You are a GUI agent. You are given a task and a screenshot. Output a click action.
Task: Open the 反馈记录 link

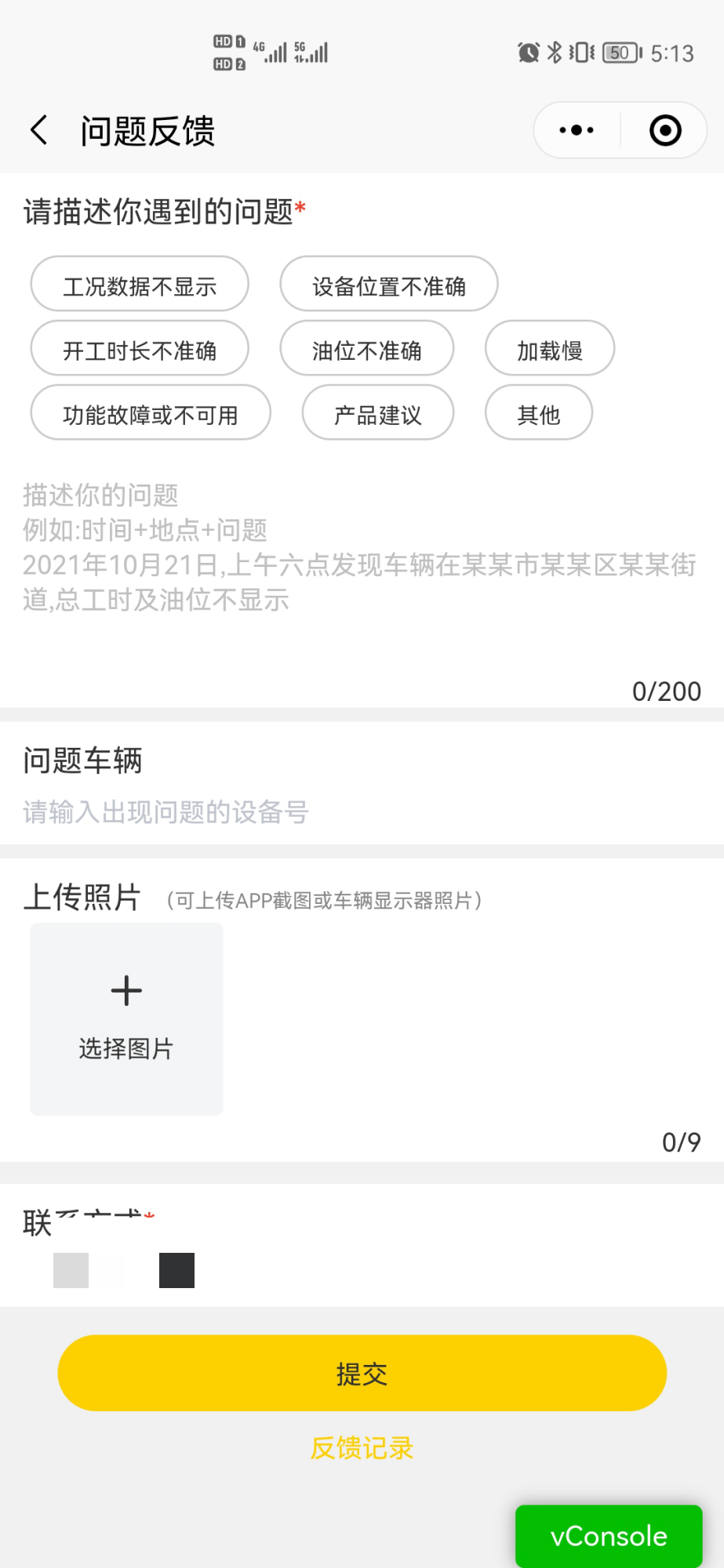pyautogui.click(x=362, y=1448)
